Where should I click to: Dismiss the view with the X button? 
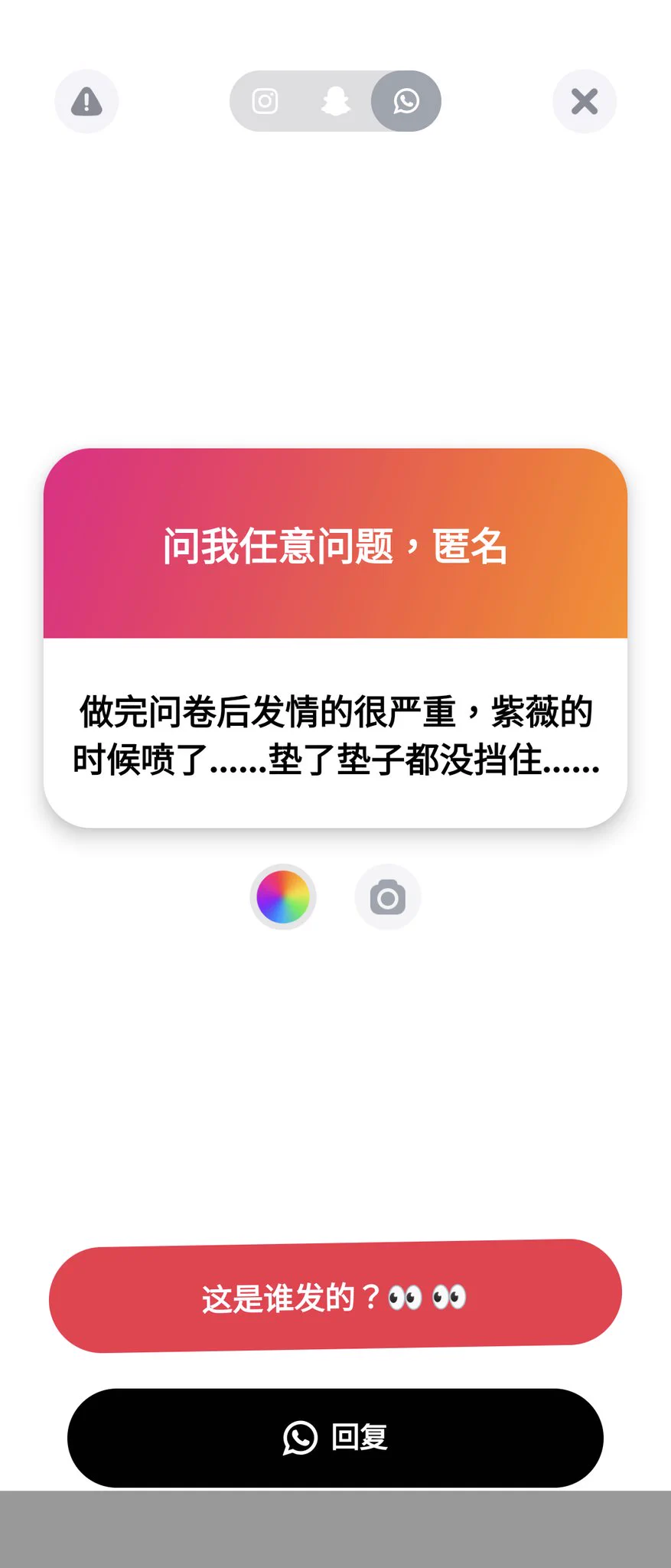pyautogui.click(x=585, y=101)
